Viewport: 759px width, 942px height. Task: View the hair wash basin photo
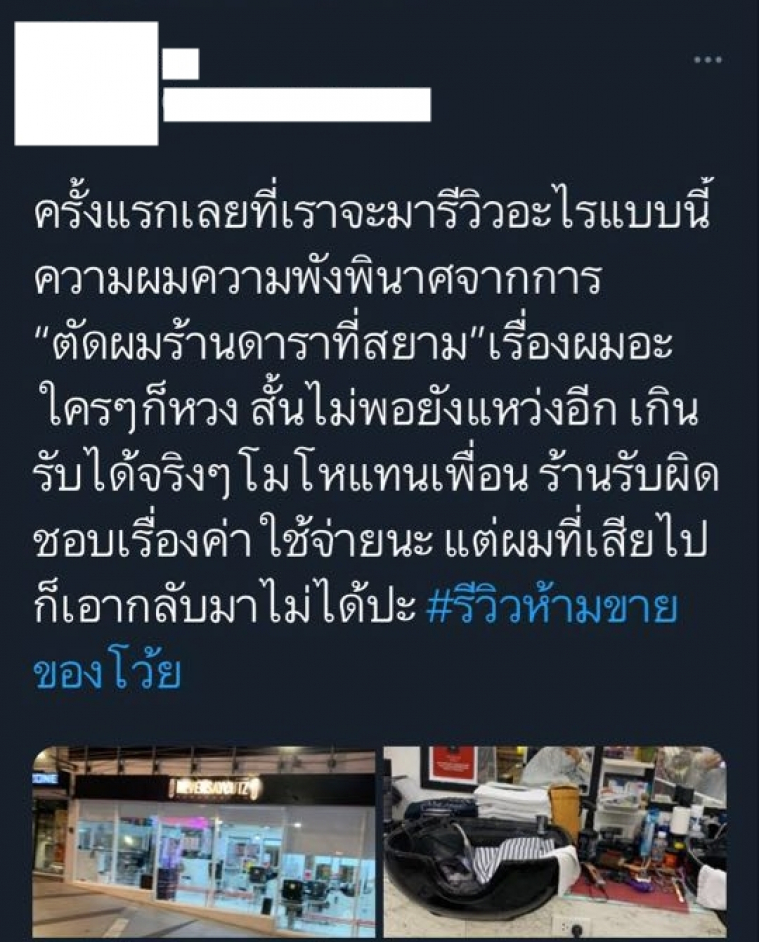click(x=555, y=842)
